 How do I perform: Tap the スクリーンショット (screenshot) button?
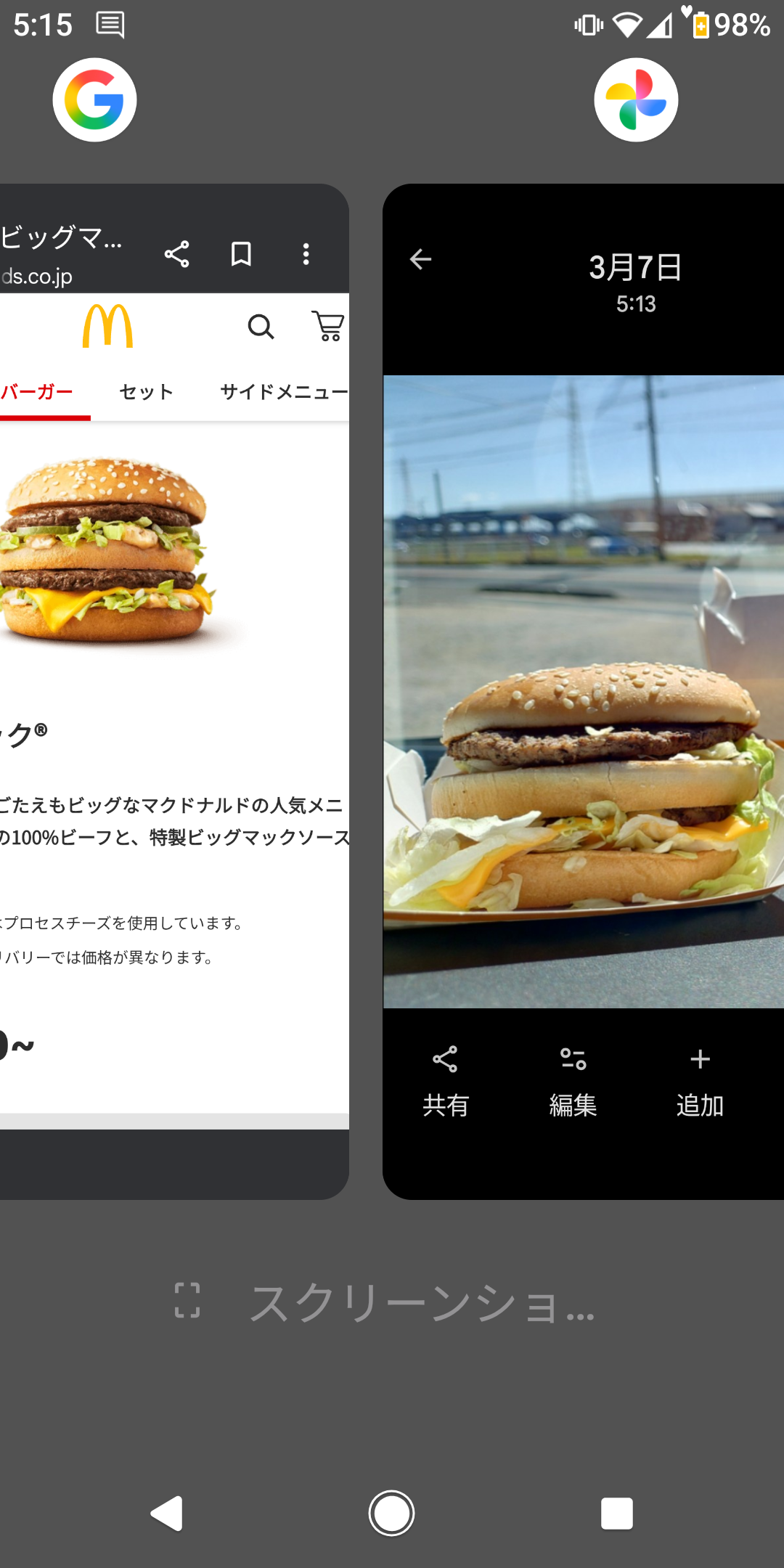[385, 1302]
